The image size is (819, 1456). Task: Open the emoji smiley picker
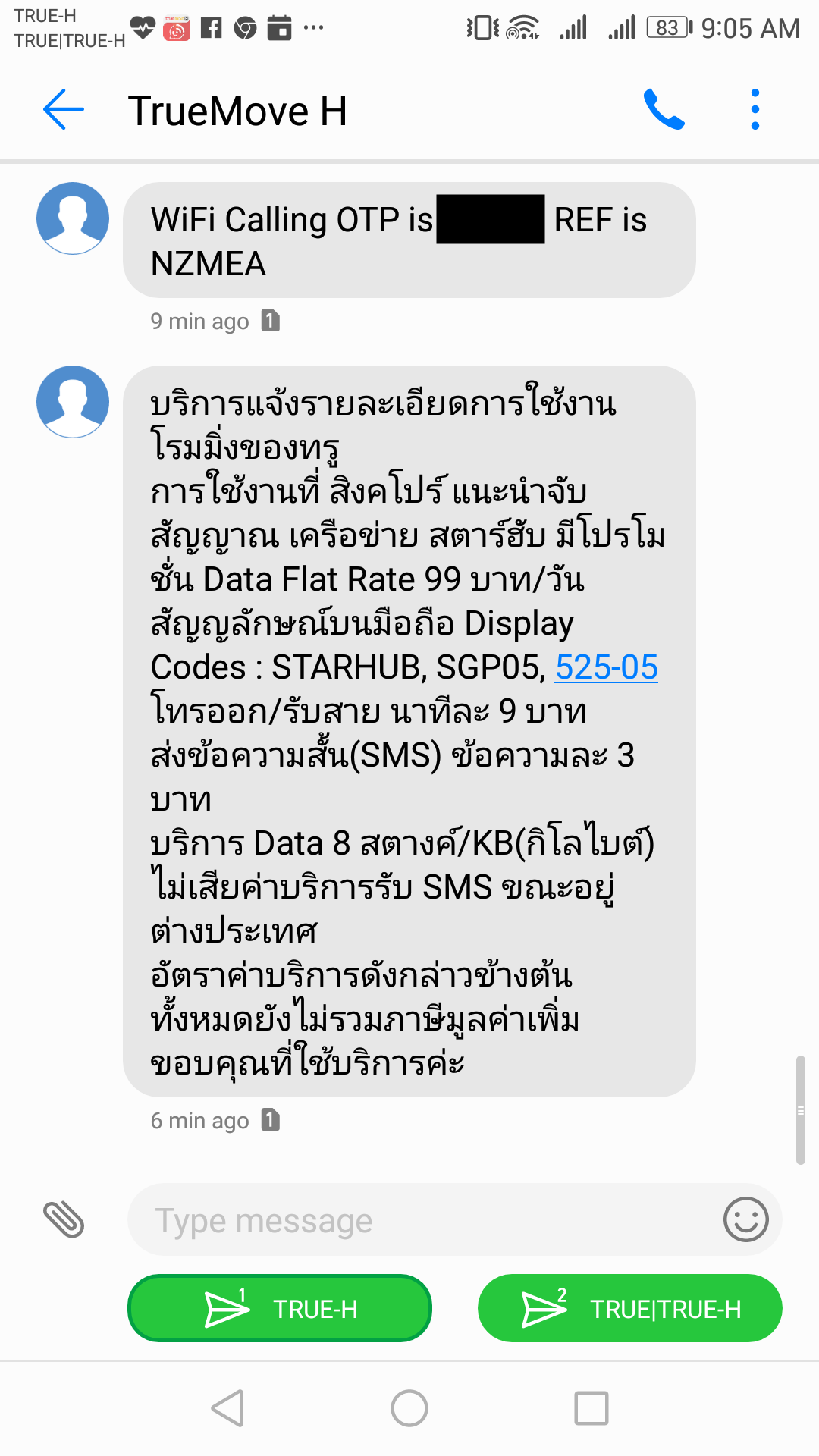point(745,1219)
